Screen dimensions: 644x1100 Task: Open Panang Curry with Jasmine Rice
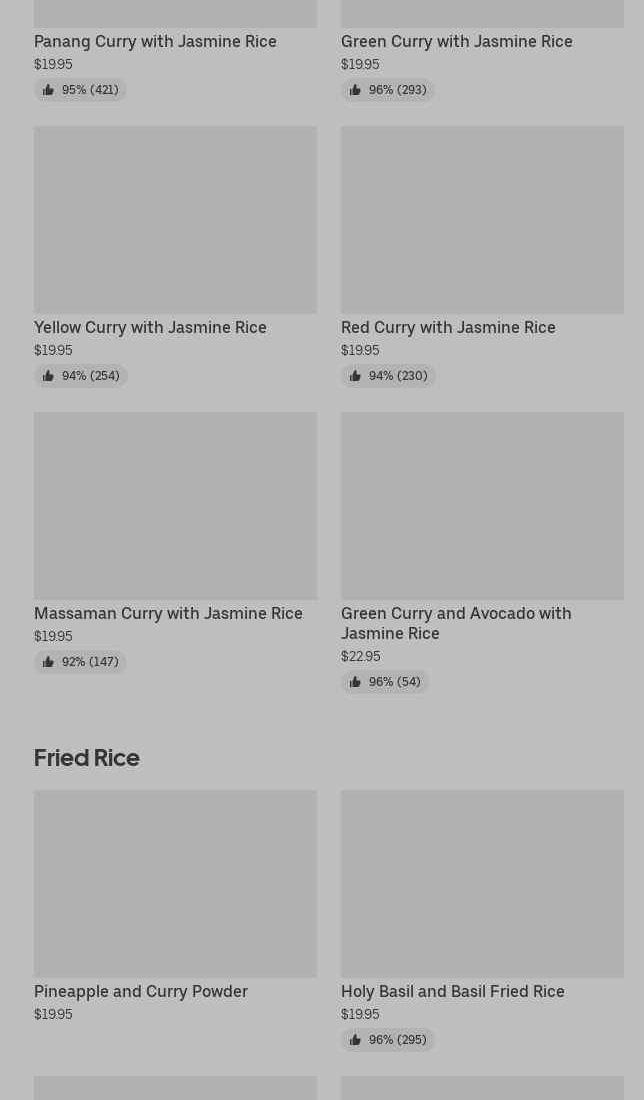[x=155, y=41]
